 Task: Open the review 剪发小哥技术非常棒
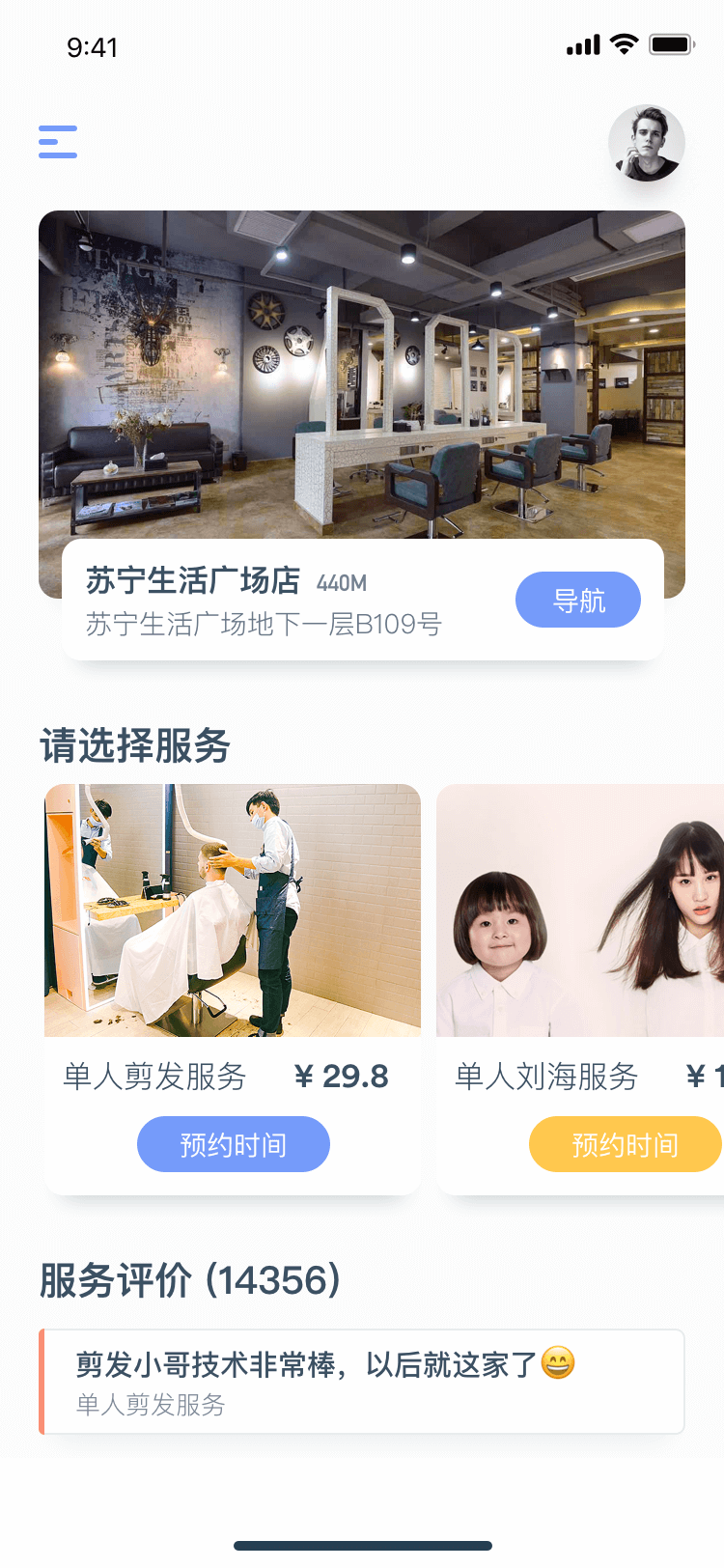click(x=362, y=1382)
